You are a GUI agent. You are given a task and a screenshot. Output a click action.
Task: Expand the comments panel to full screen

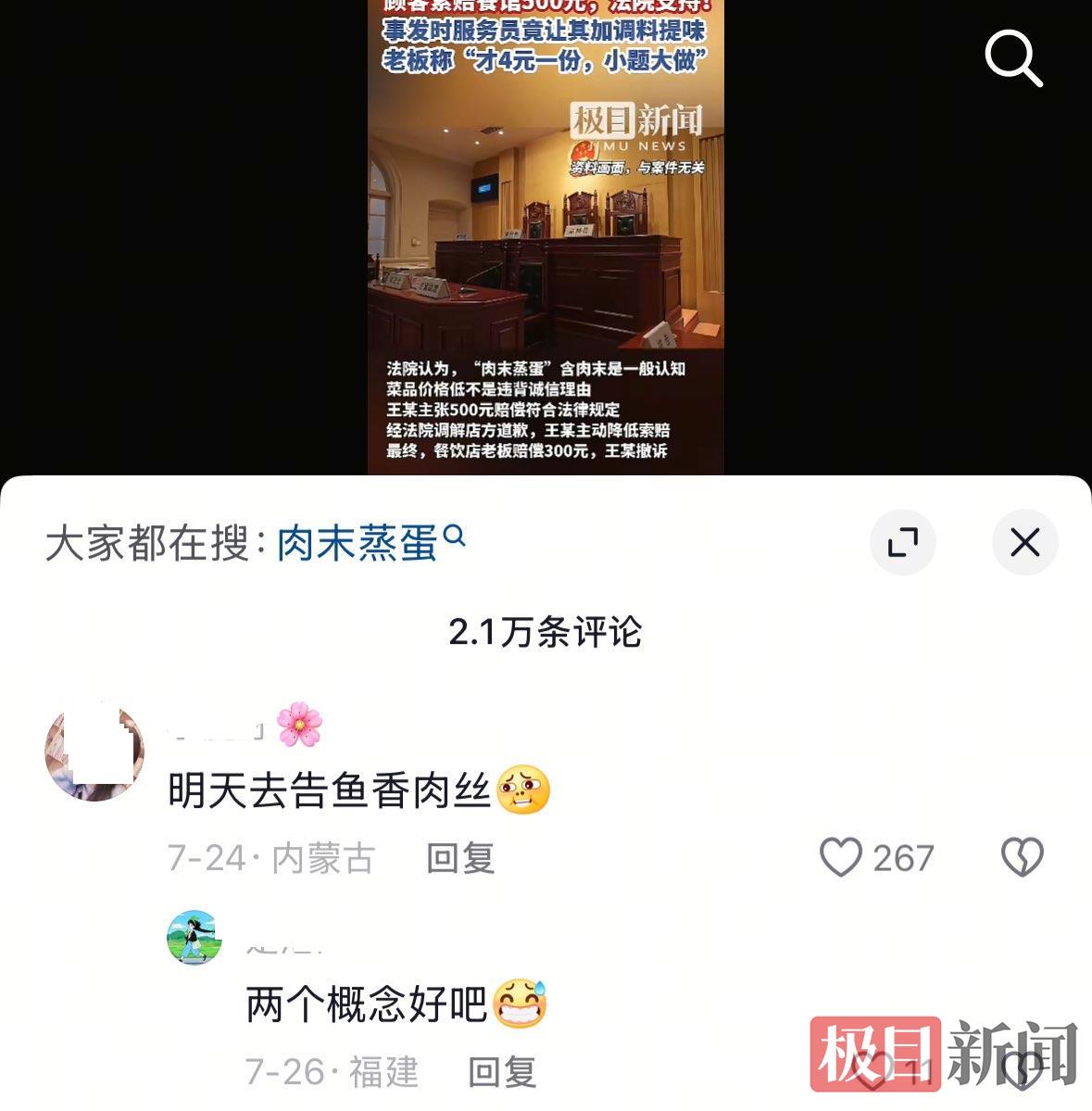point(902,542)
